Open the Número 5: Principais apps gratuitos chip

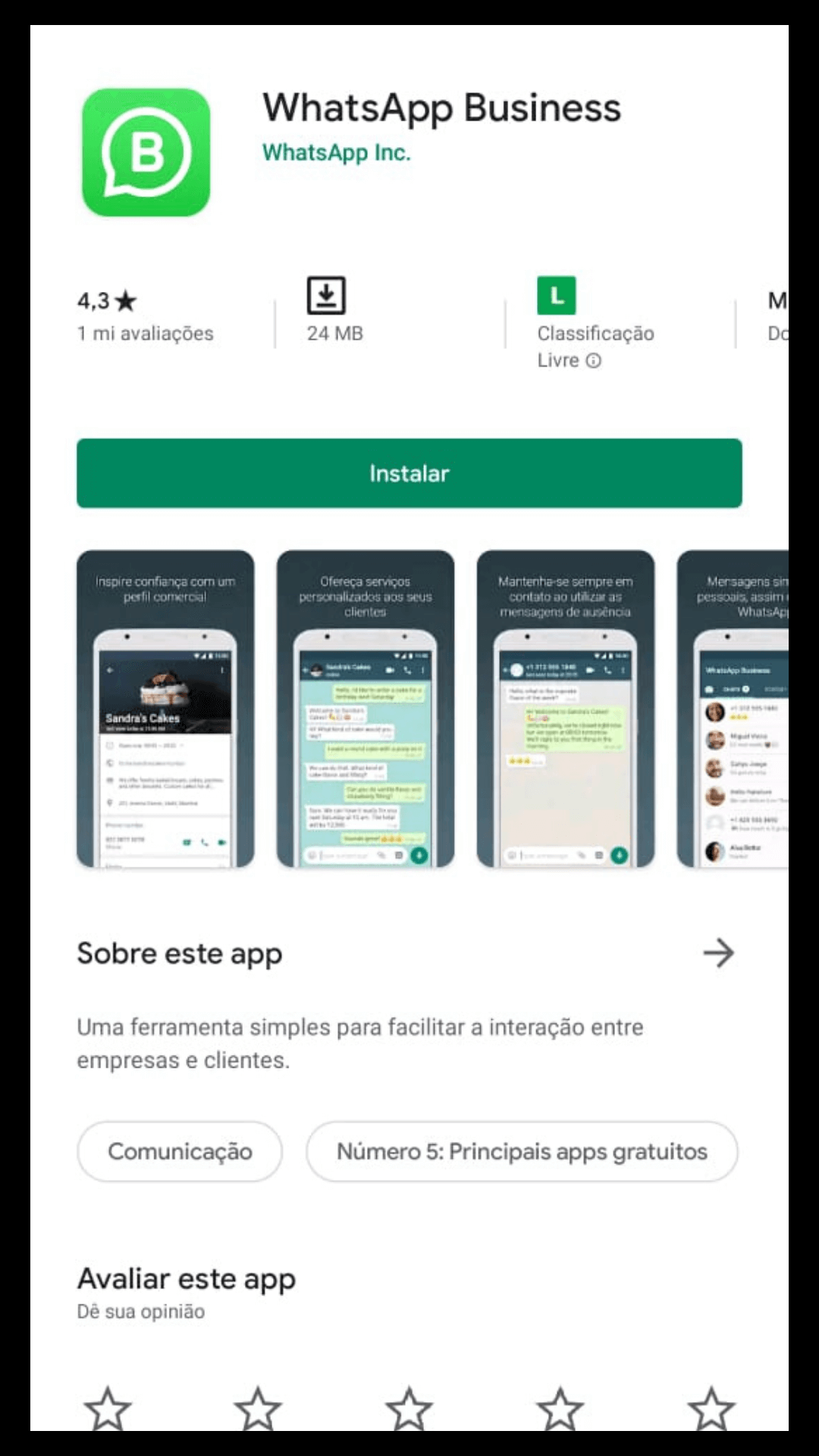[x=522, y=1151]
